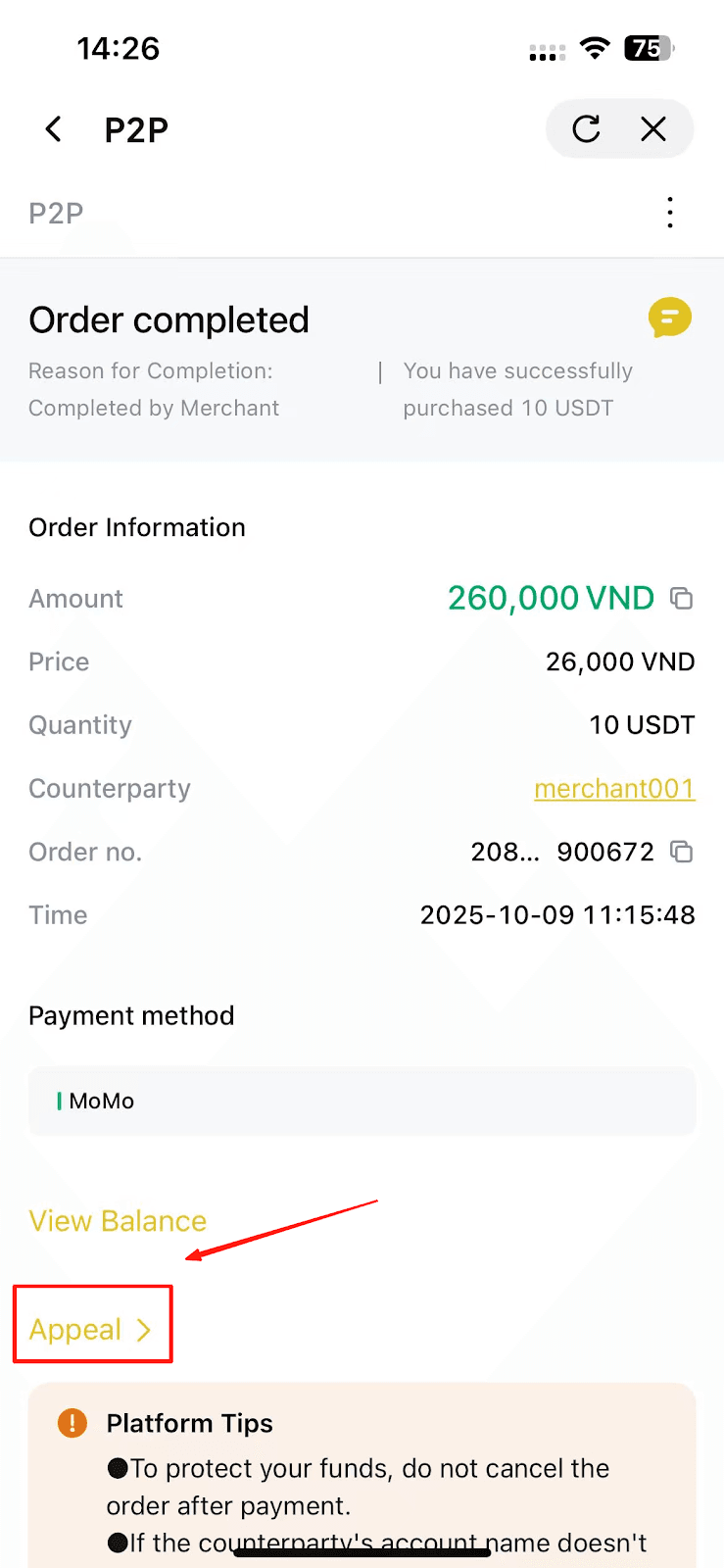Open the three-dot overflow menu
Viewport: 724px width, 1568px height.
pos(670,213)
